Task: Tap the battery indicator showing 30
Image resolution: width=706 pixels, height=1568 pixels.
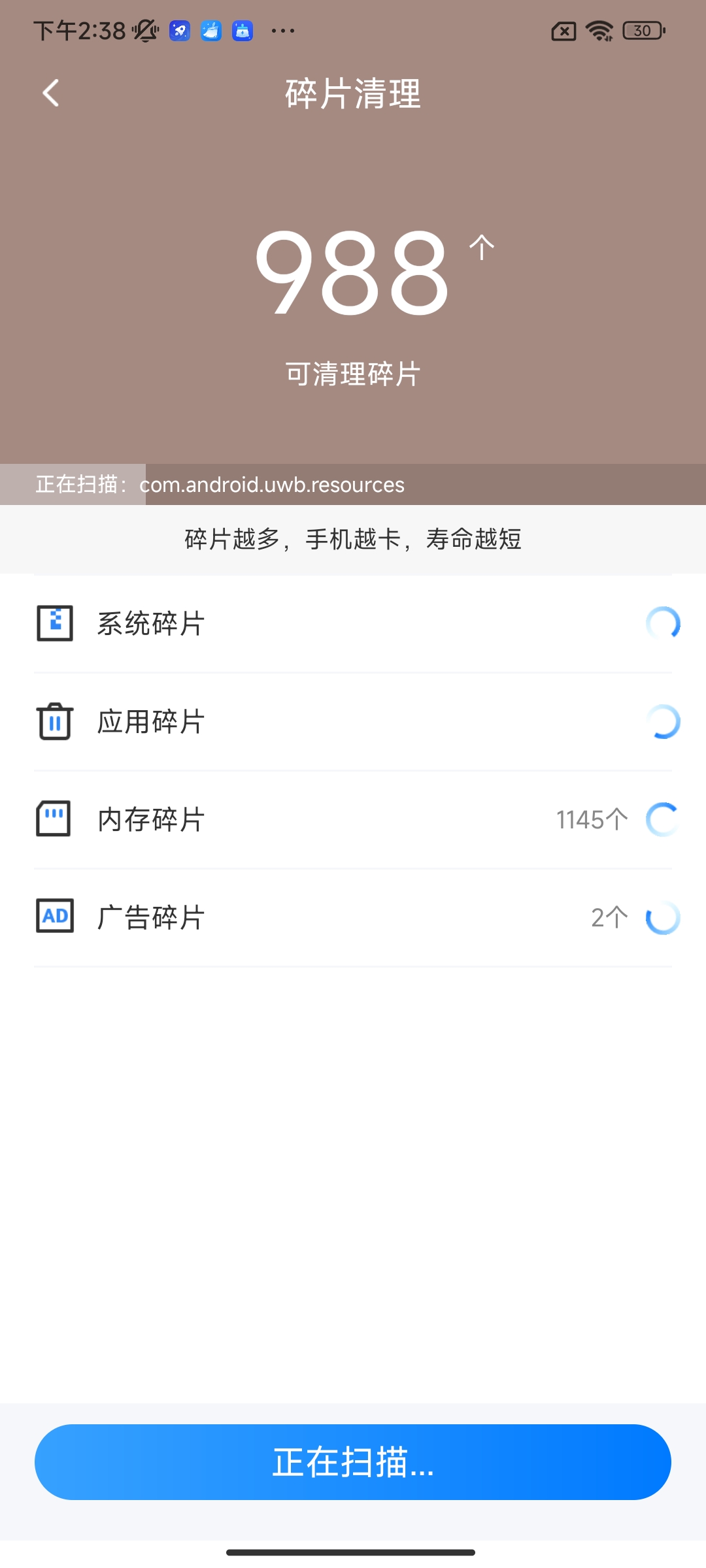Action: [643, 31]
